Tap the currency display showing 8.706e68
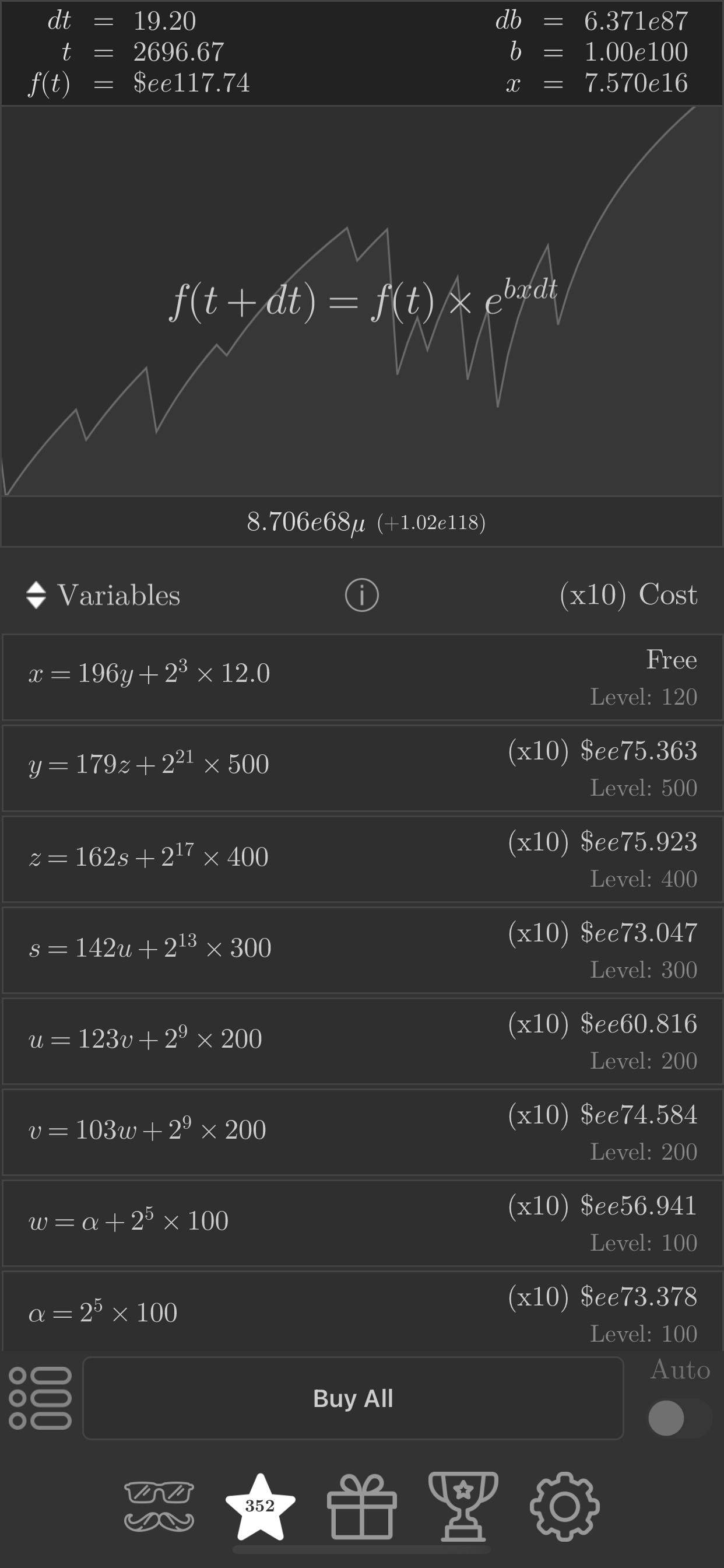The image size is (724, 1568). click(x=362, y=524)
